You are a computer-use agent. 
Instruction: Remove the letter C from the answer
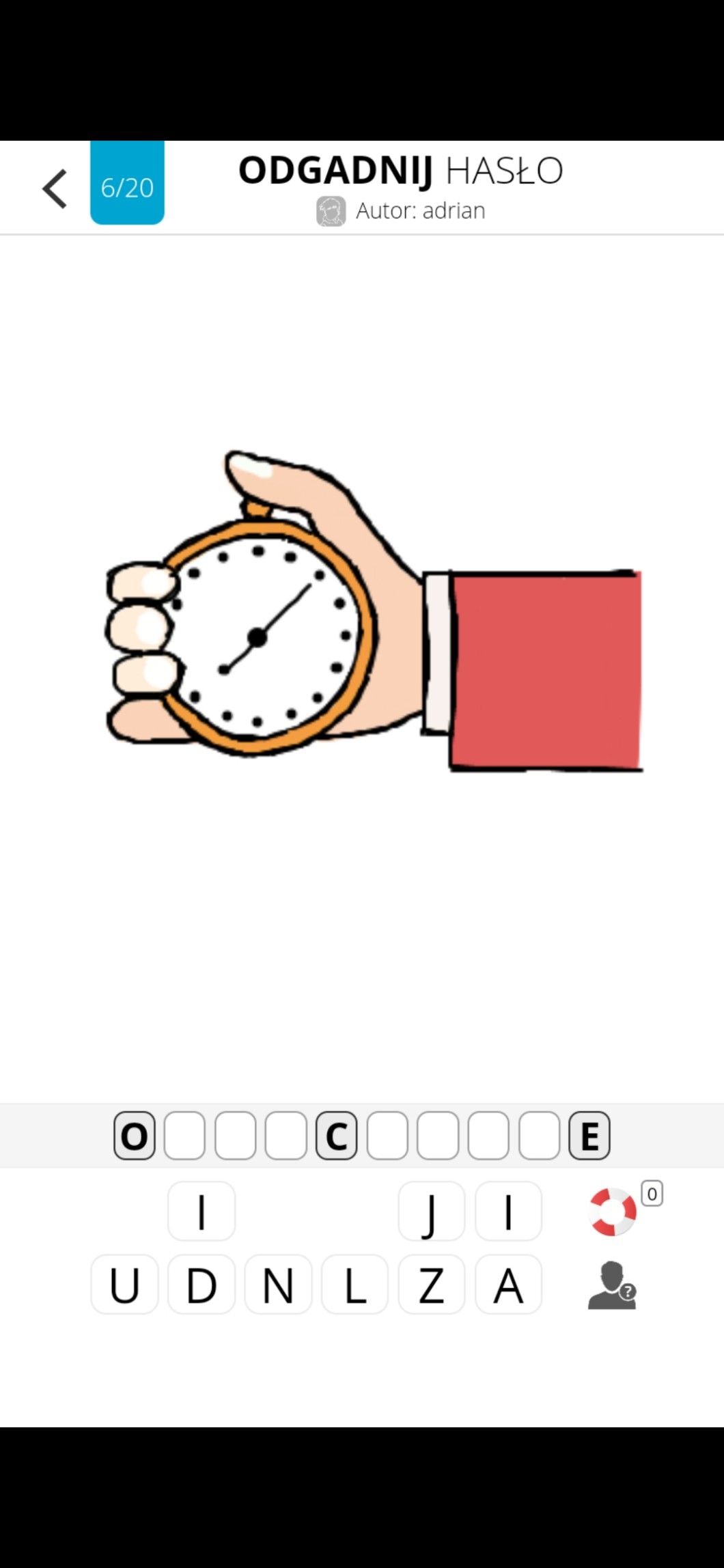click(336, 1136)
